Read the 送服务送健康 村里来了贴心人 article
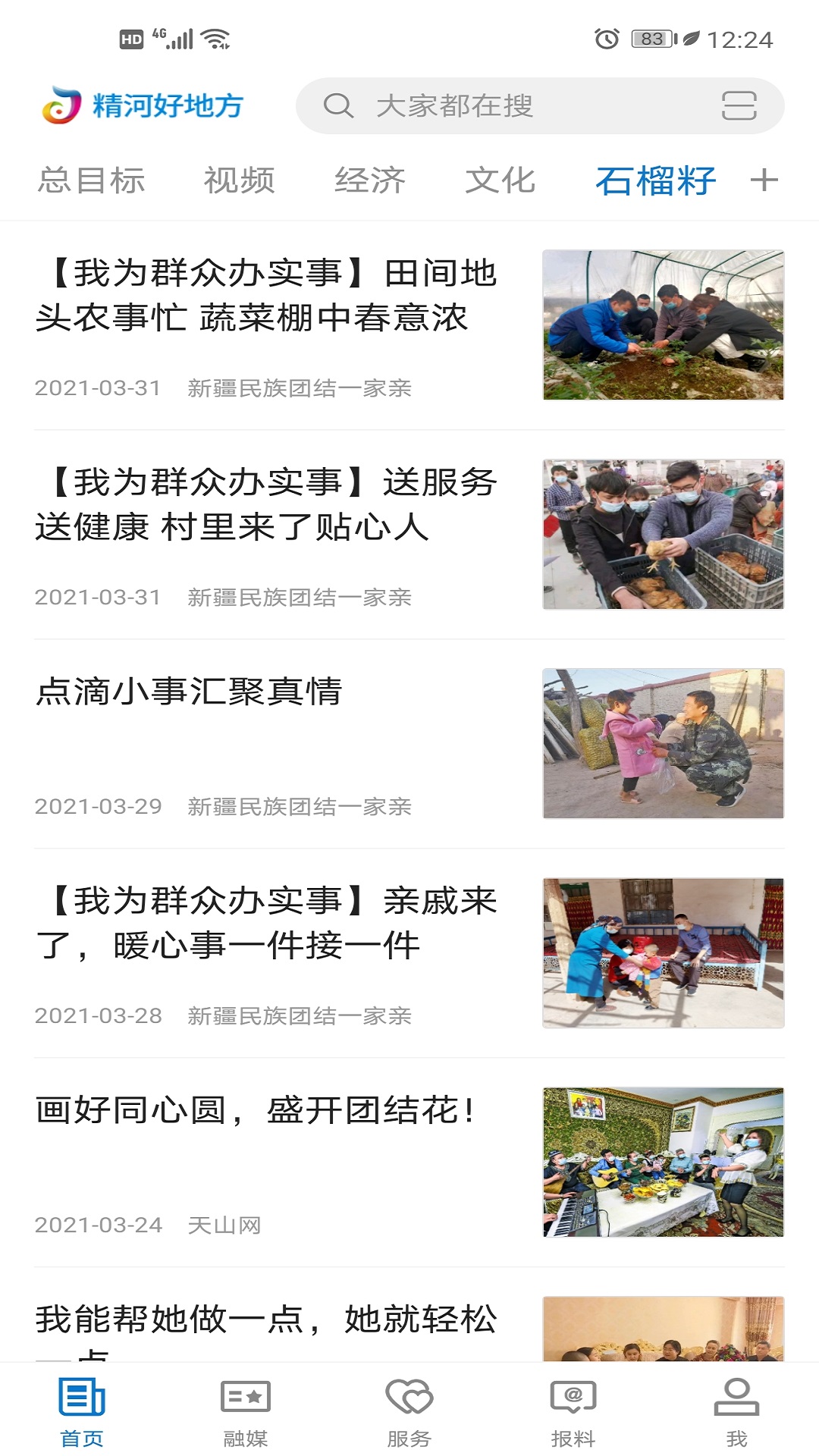 [265, 505]
